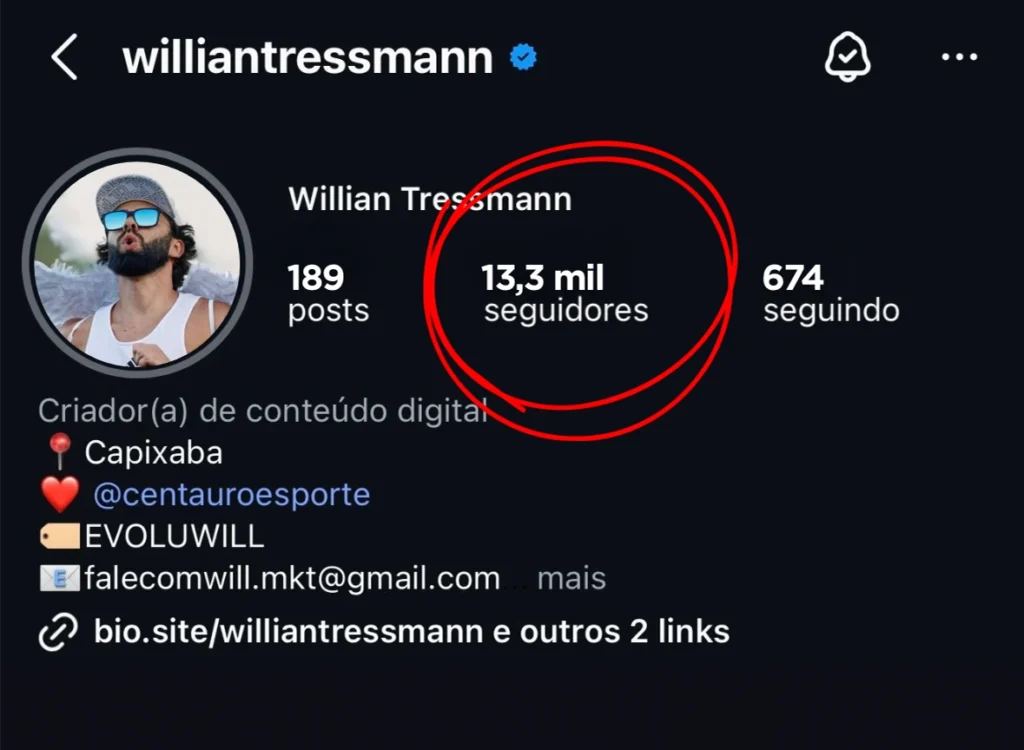
Task: Open the bio.site/williantressmann link
Action: tap(410, 632)
